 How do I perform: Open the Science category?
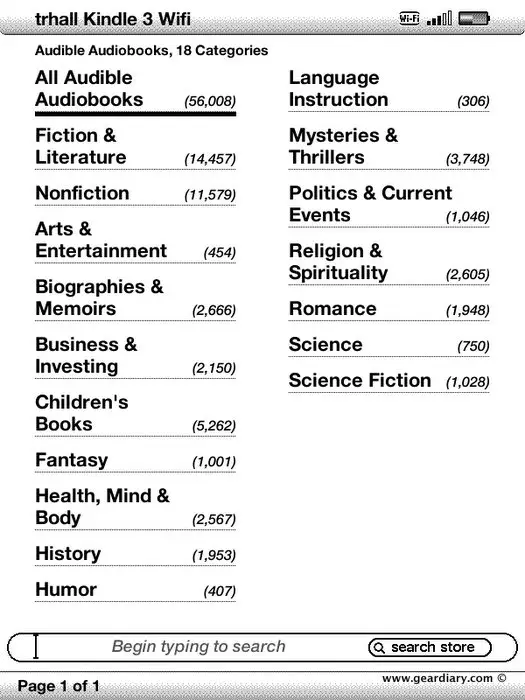click(x=389, y=345)
